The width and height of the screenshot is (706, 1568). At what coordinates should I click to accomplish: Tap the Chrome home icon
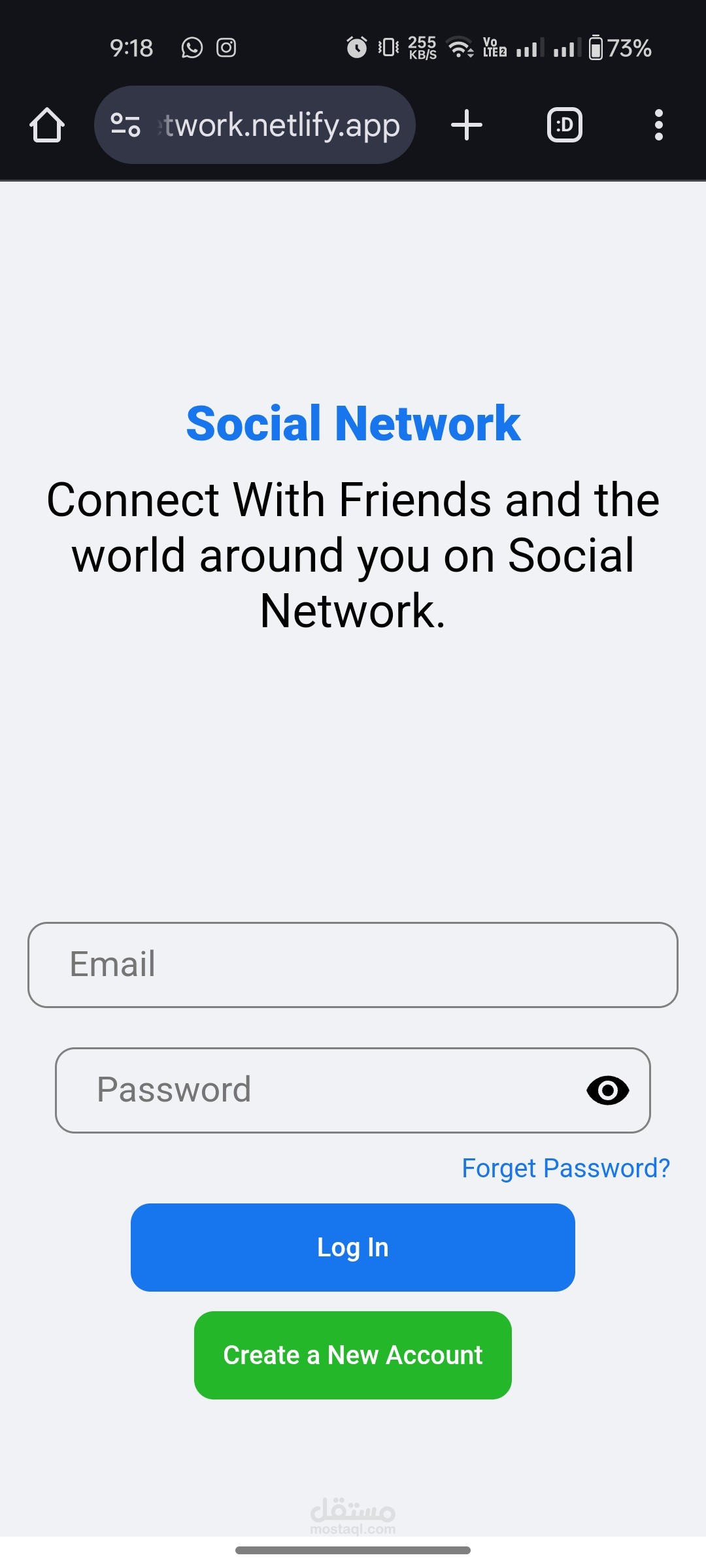click(46, 125)
